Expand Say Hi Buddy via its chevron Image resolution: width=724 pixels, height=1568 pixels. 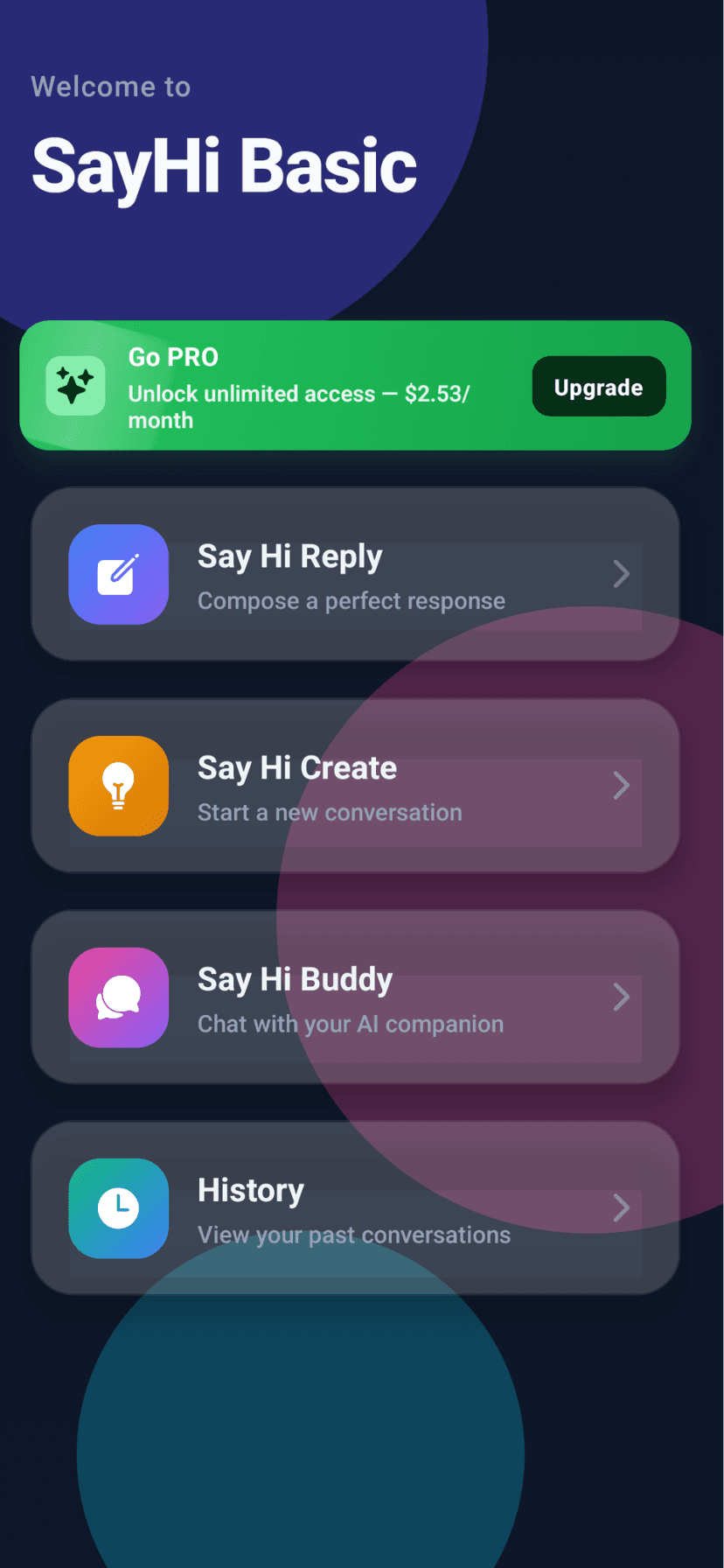coord(621,997)
